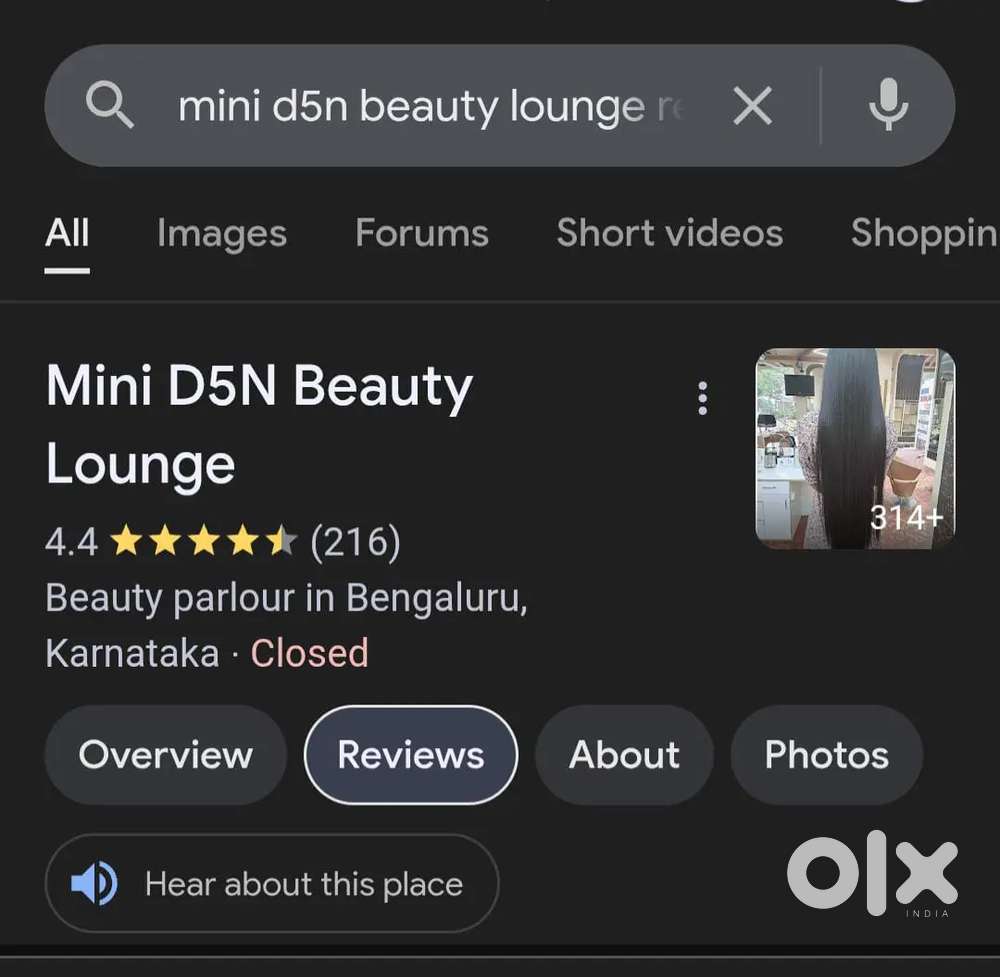Play Hear about this place audio
The width and height of the screenshot is (1000, 977).
272,884
